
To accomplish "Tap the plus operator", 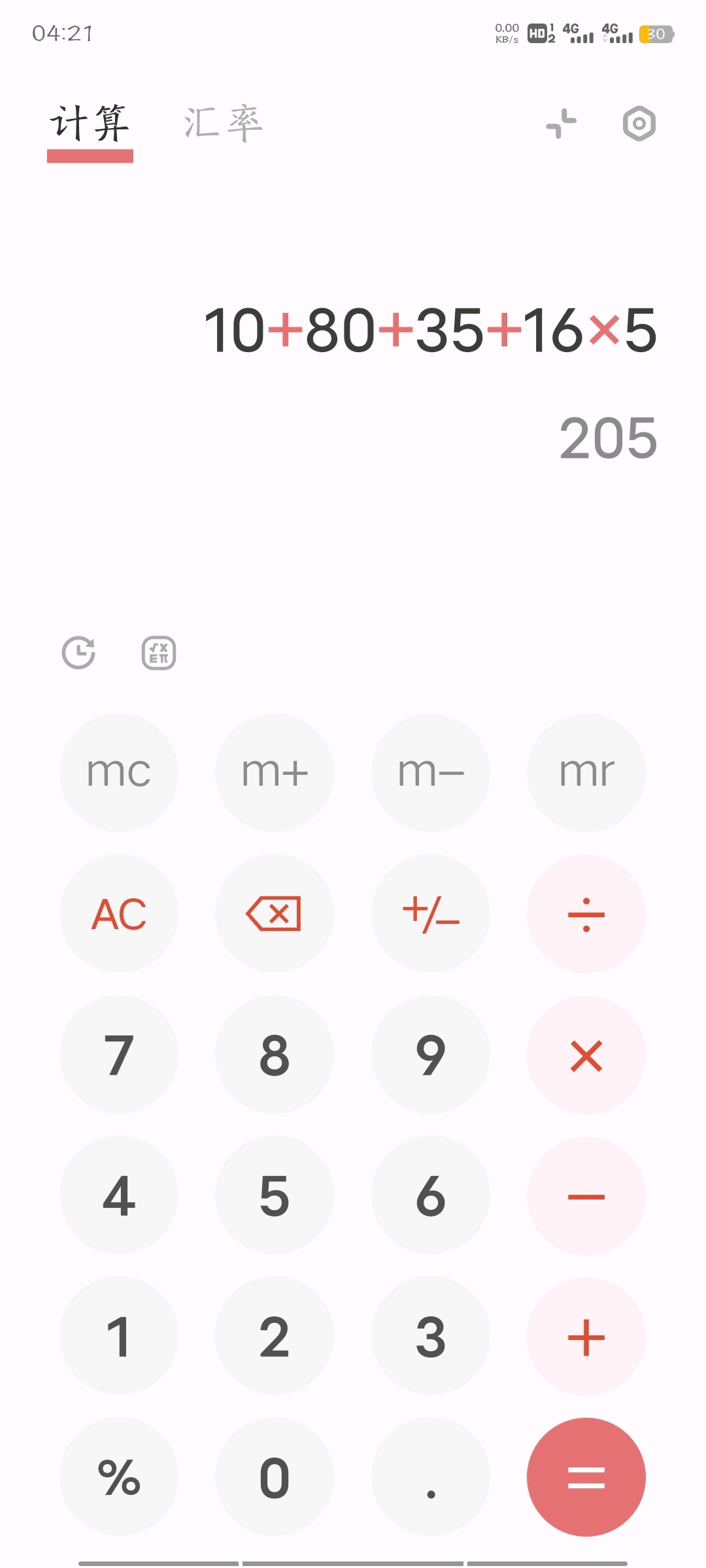I will click(586, 1337).
